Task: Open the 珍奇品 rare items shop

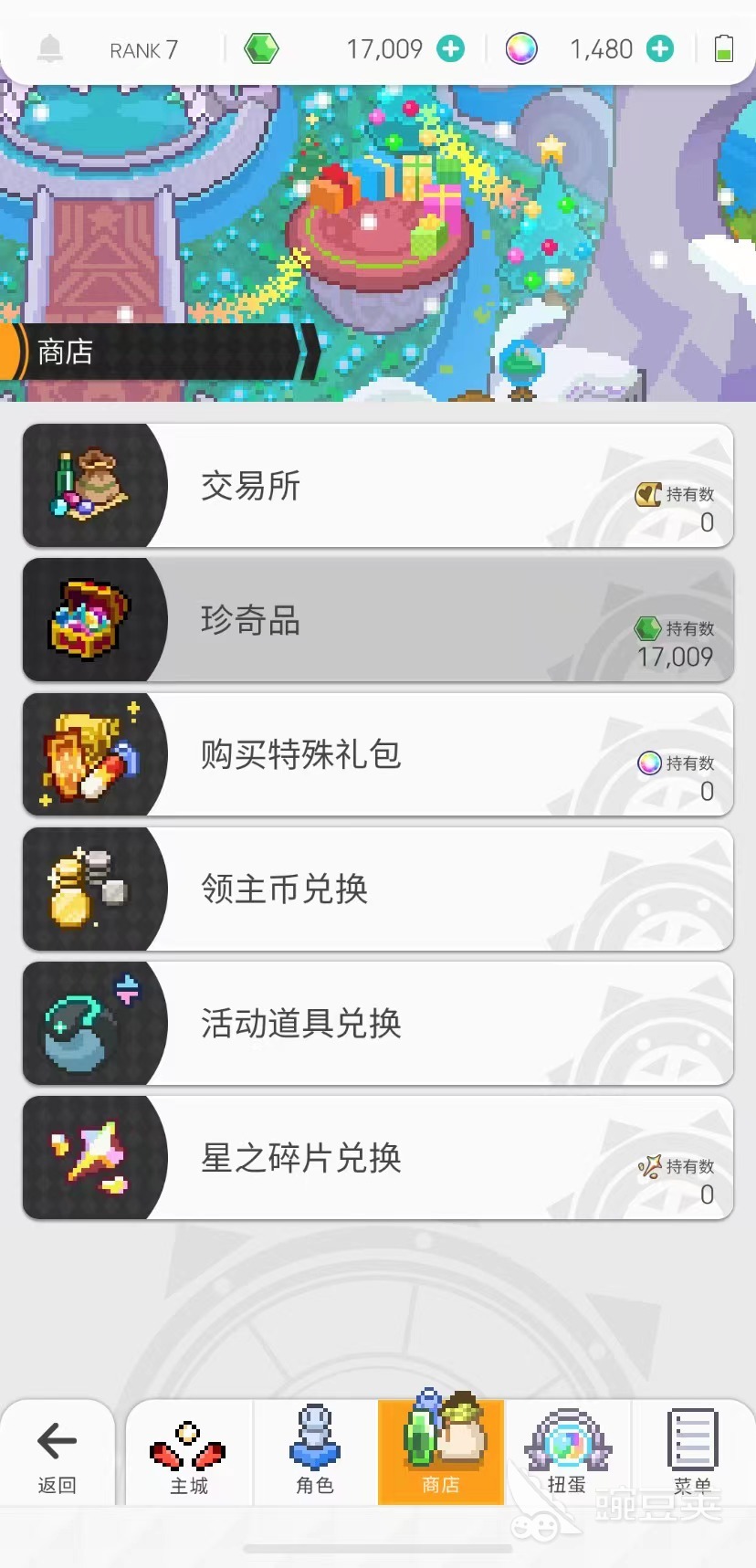Action: click(378, 620)
